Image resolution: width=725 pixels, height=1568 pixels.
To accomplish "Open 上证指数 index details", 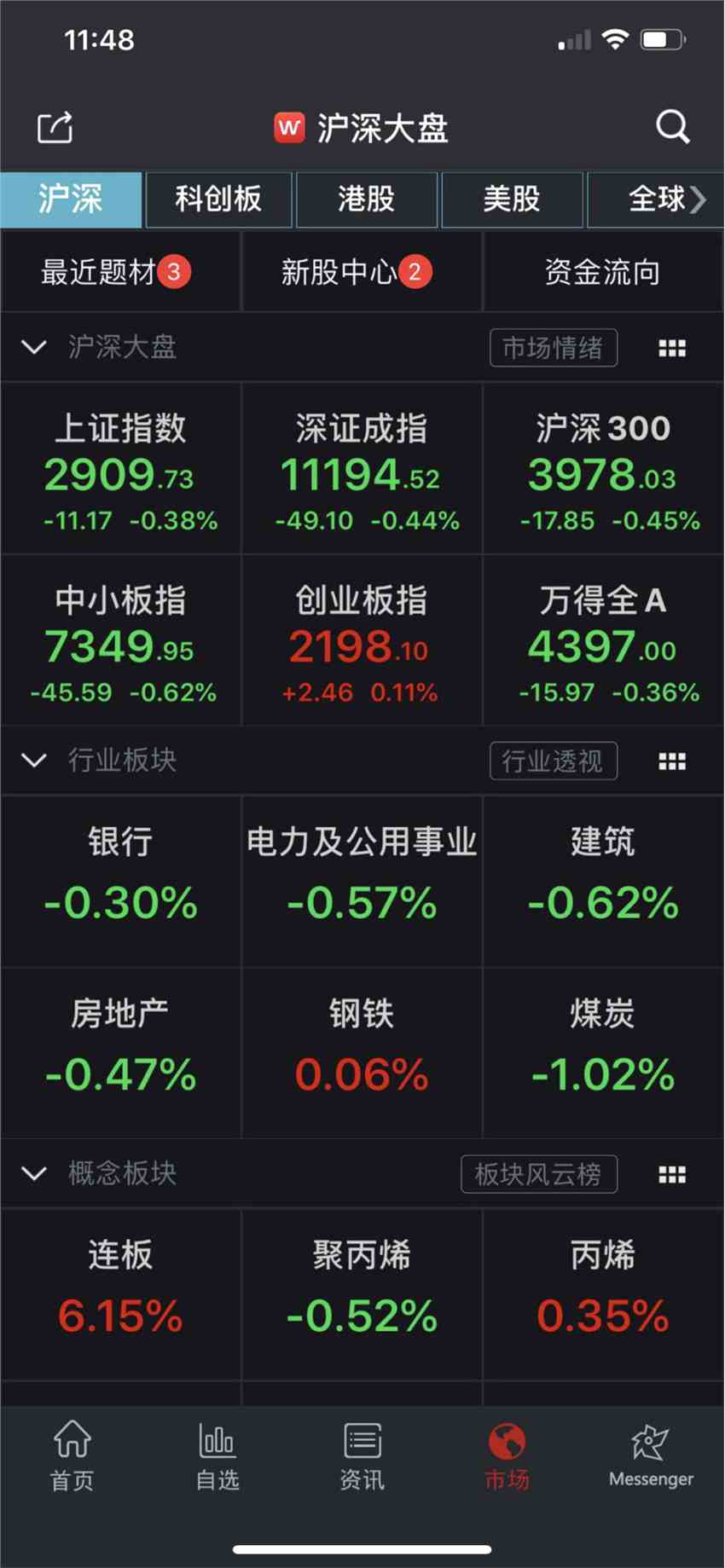I will point(120,469).
